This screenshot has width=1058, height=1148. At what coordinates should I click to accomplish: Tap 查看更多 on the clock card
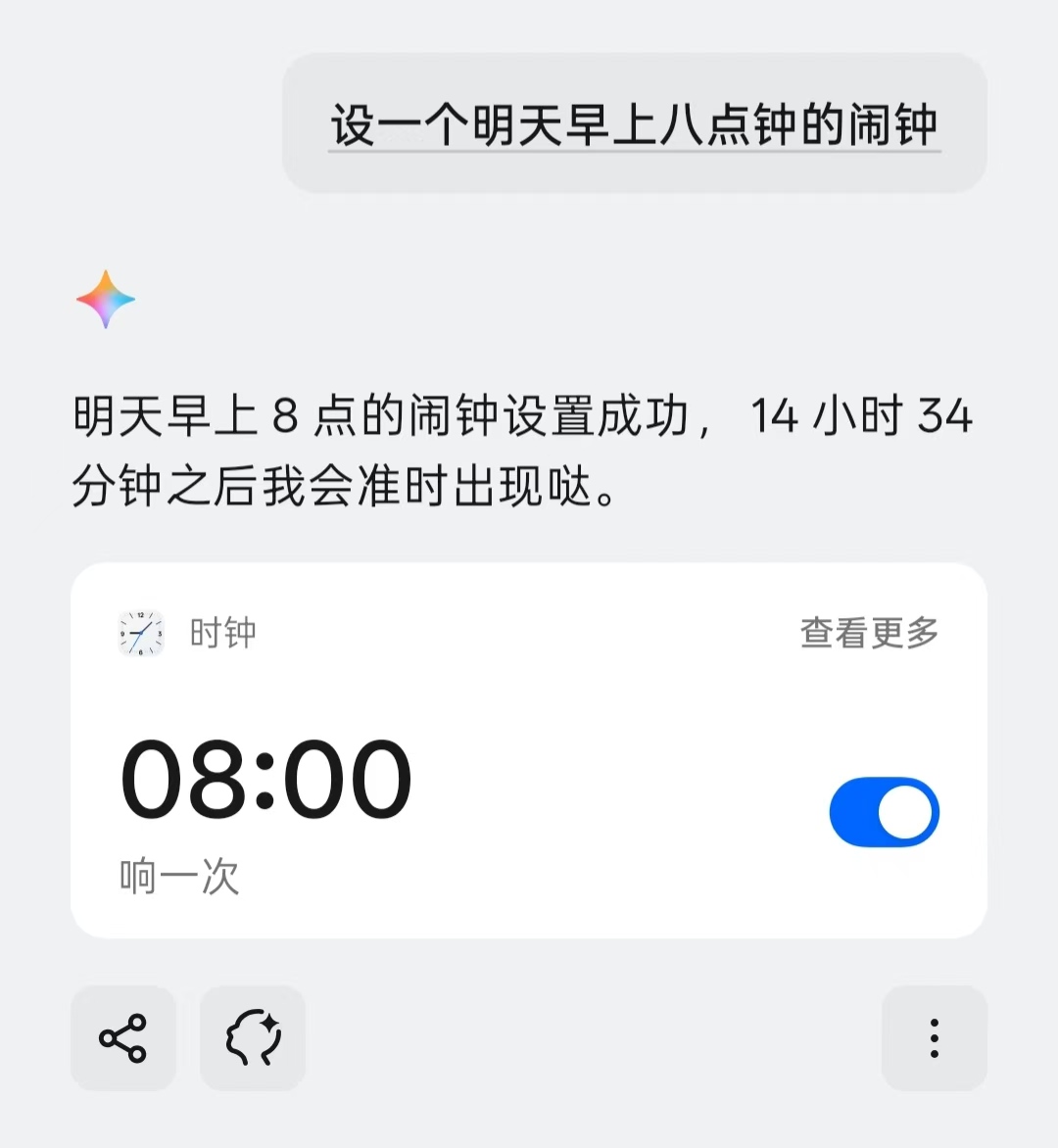pyautogui.click(x=869, y=633)
